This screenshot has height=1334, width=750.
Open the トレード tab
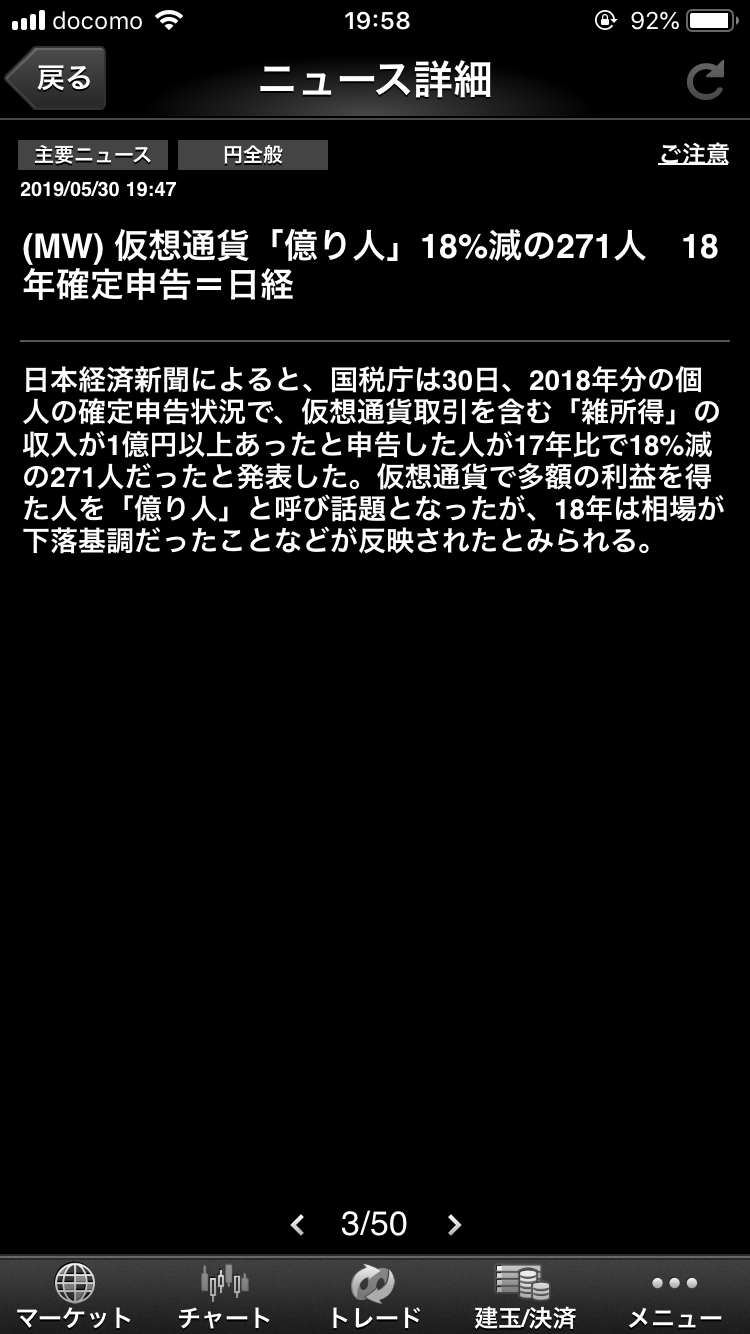(x=375, y=1296)
